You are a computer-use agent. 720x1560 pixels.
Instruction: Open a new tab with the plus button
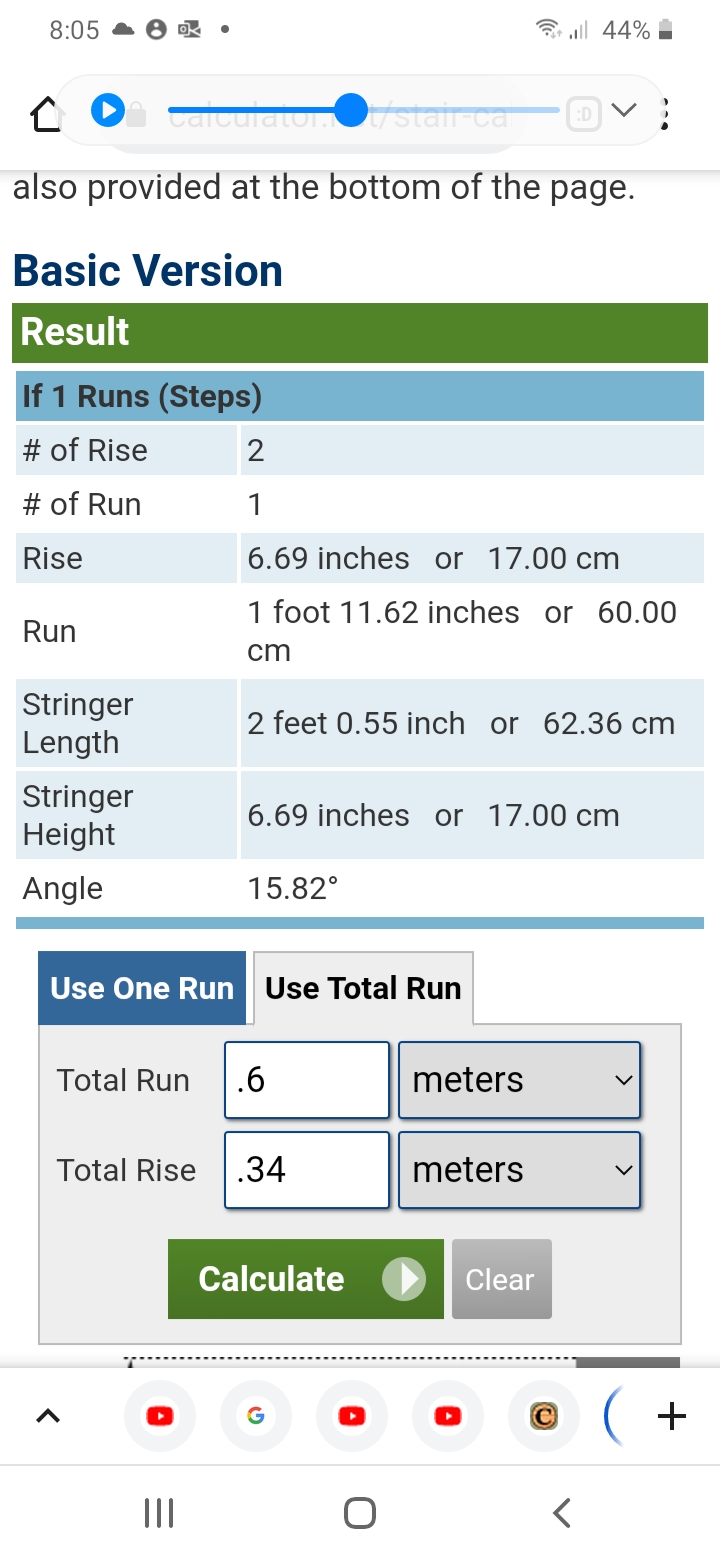coord(671,1415)
